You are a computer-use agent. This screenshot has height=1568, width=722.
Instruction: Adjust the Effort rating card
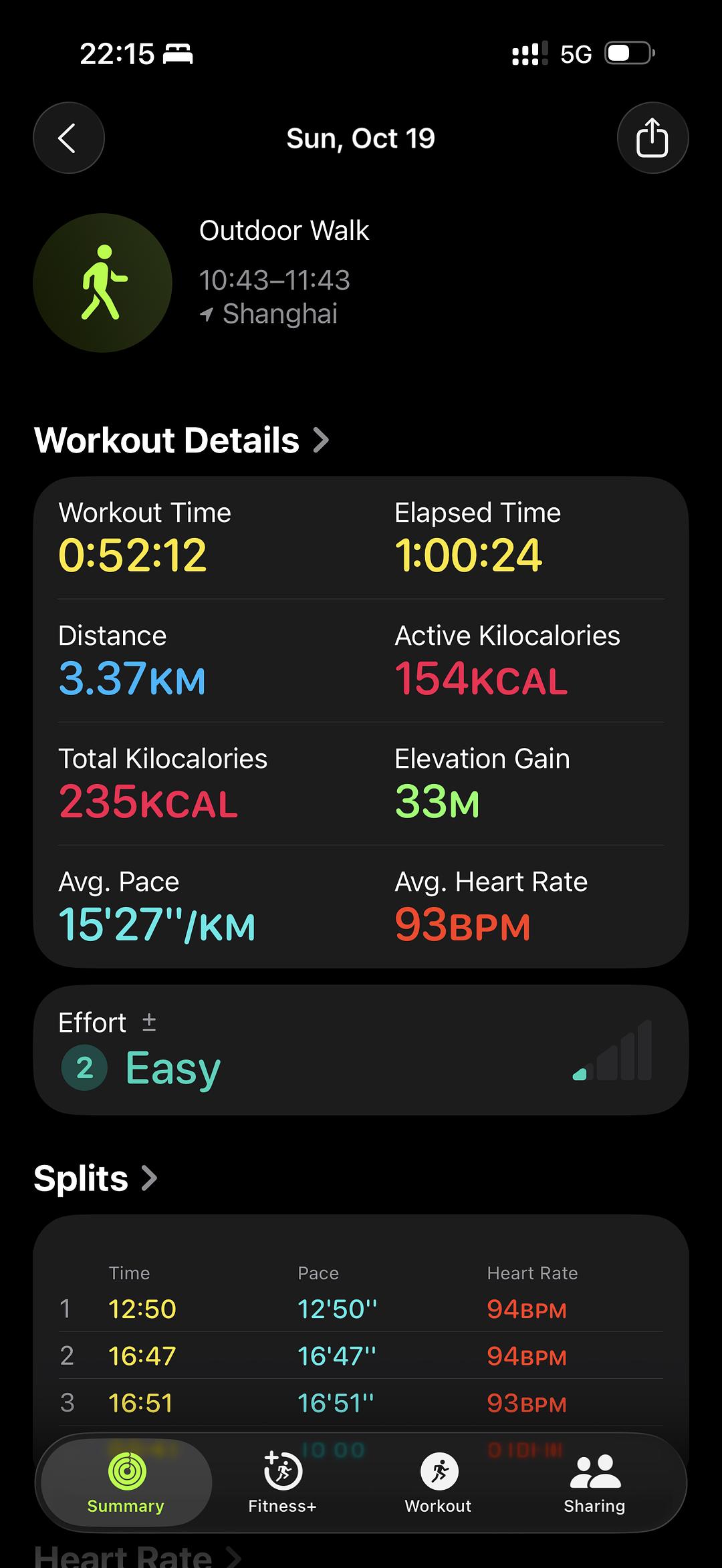click(x=361, y=1049)
